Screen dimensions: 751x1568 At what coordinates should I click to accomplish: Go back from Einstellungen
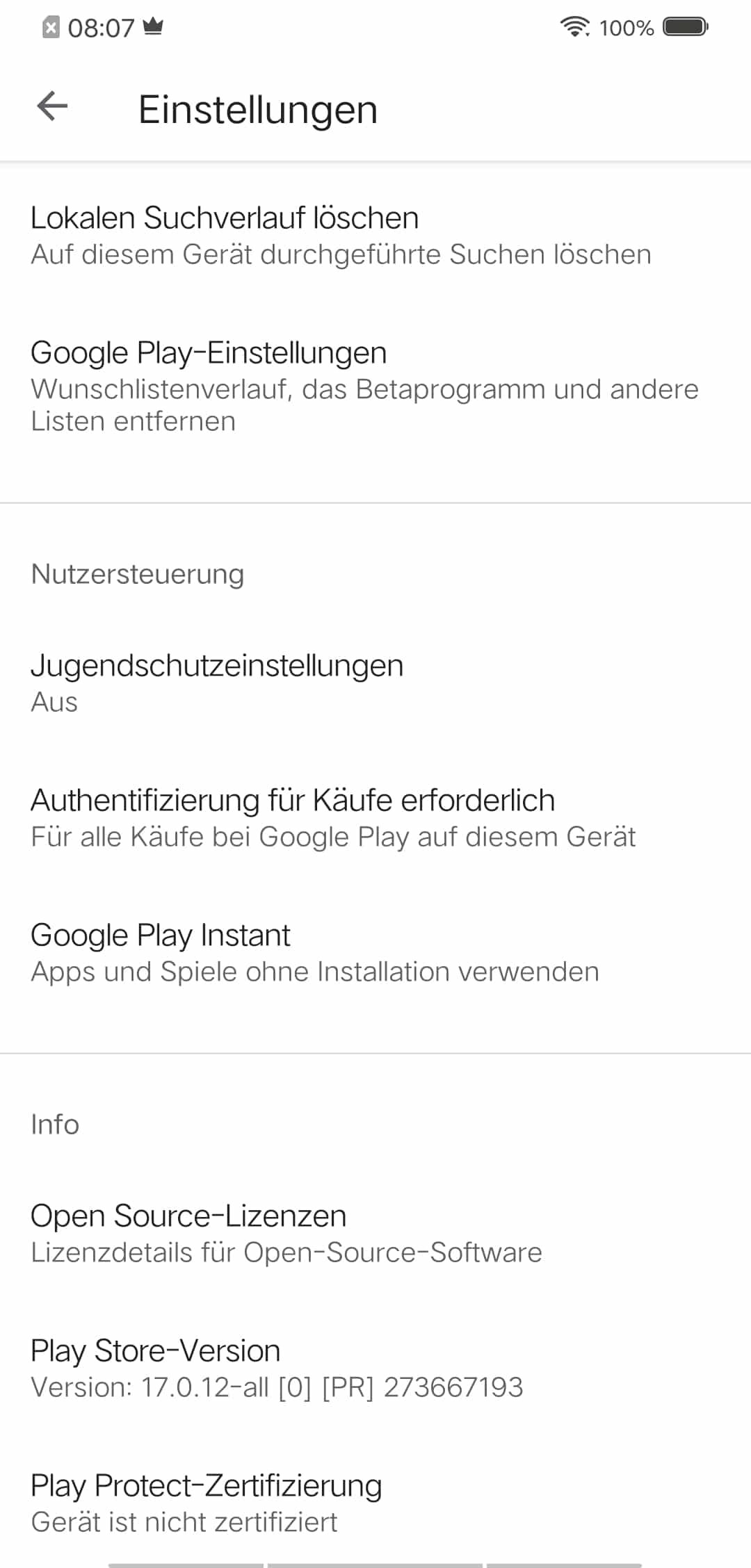[52, 107]
